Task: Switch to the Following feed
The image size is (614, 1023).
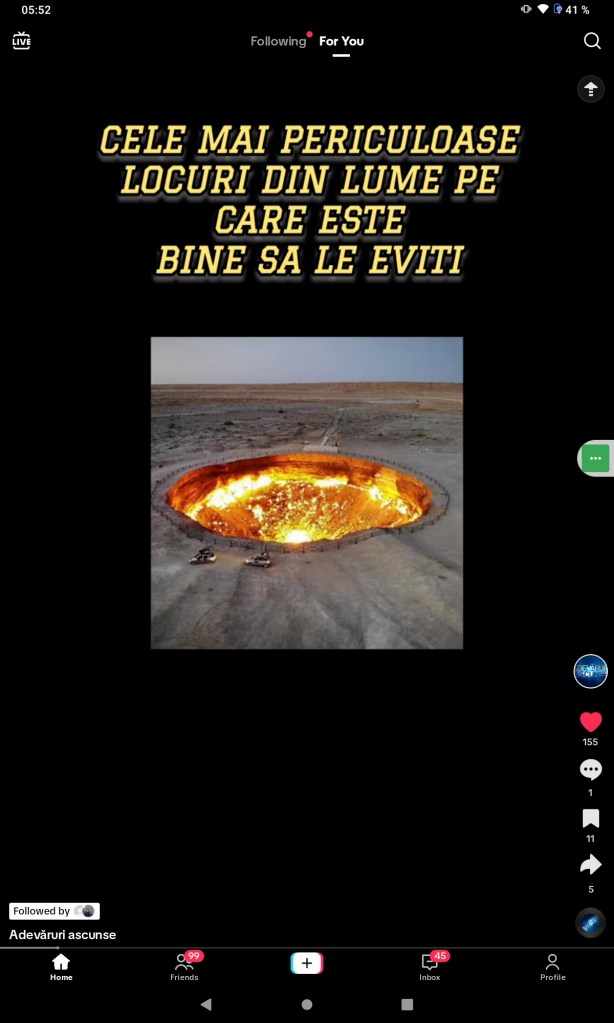Action: coord(278,41)
